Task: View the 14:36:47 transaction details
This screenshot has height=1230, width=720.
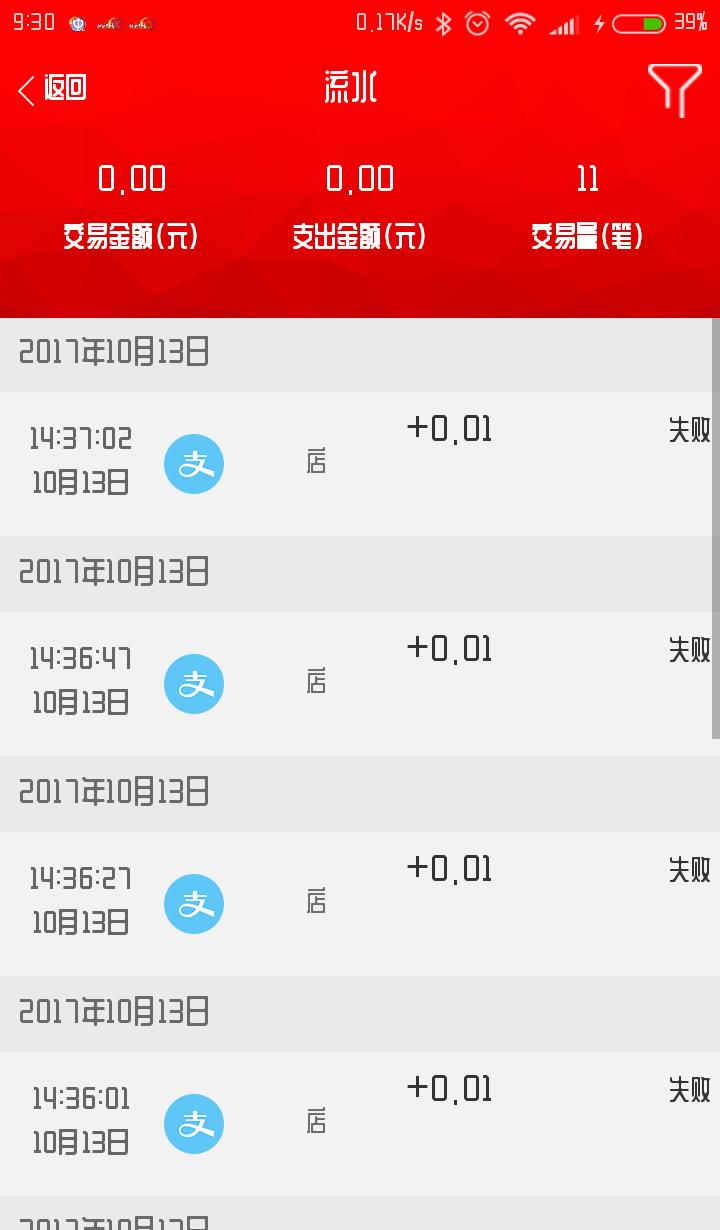Action: click(x=360, y=684)
